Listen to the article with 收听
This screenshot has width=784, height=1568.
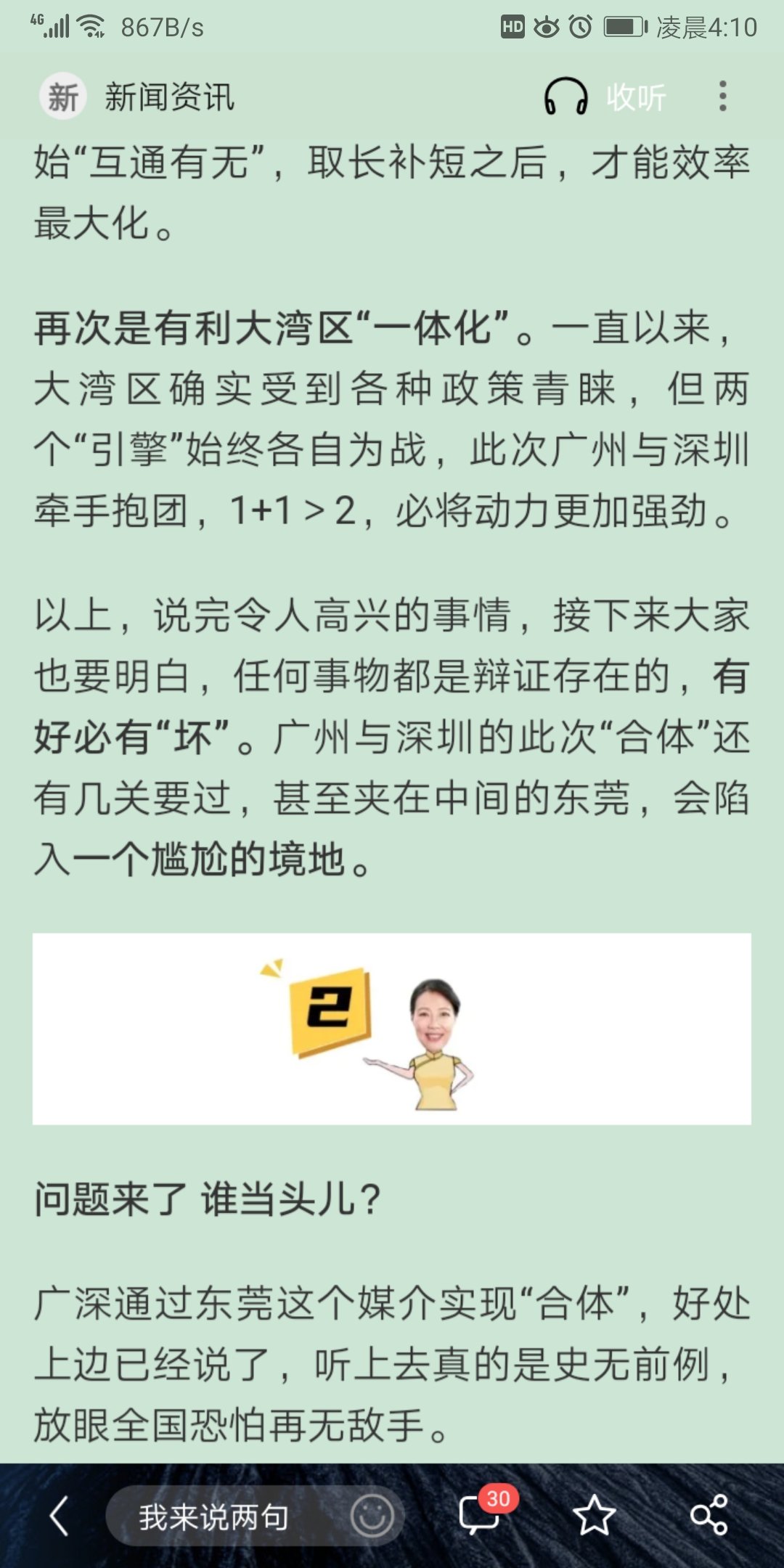click(x=605, y=97)
